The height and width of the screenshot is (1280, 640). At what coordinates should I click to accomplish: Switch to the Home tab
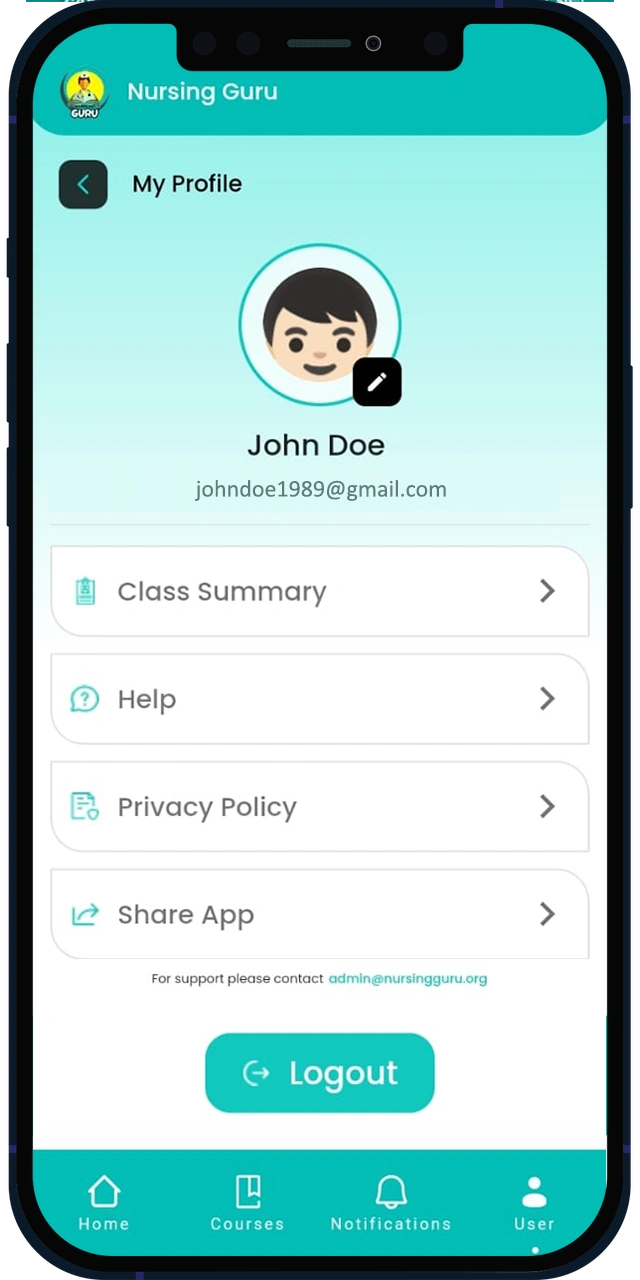(104, 1204)
